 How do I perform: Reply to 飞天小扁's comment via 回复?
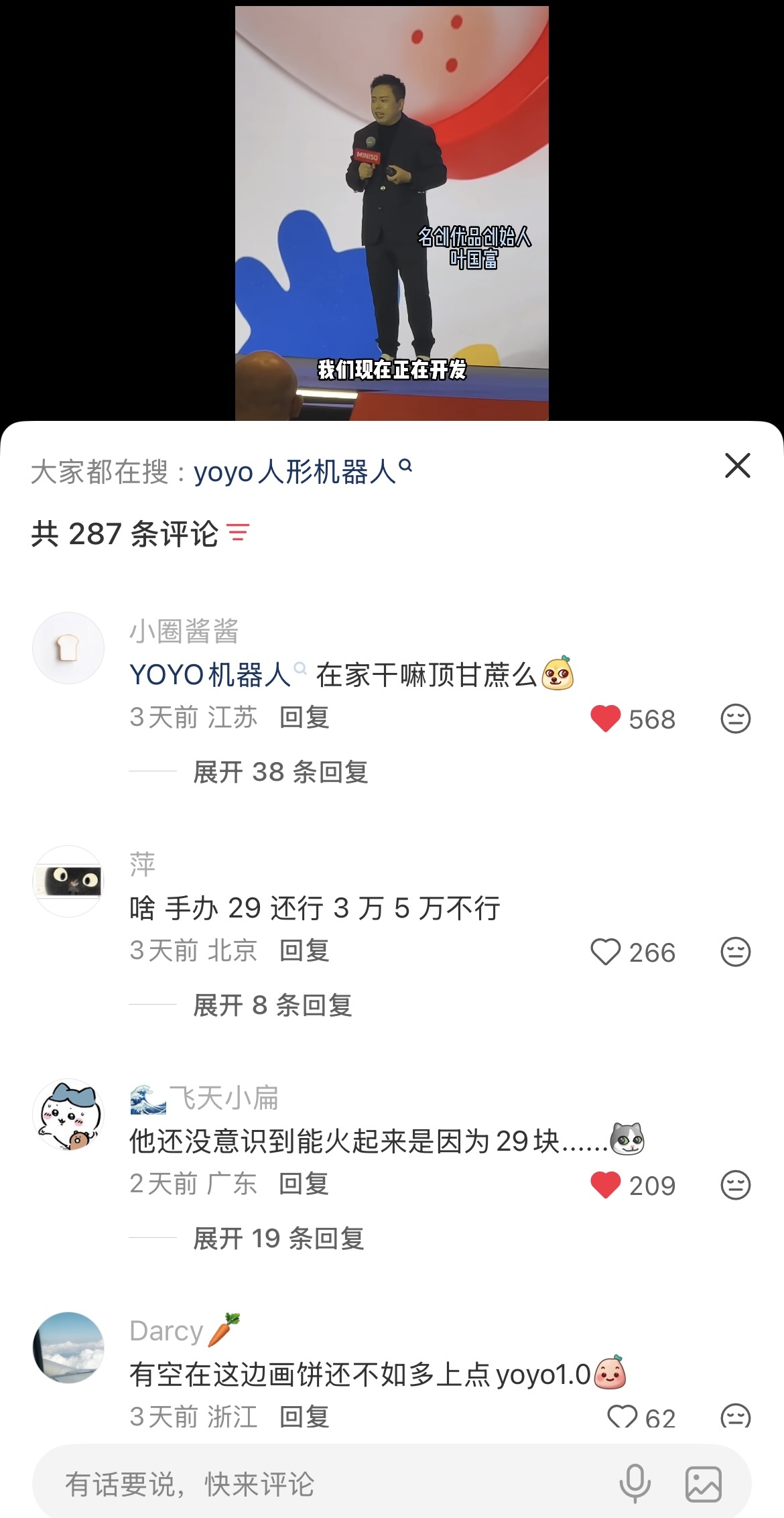click(x=303, y=1185)
